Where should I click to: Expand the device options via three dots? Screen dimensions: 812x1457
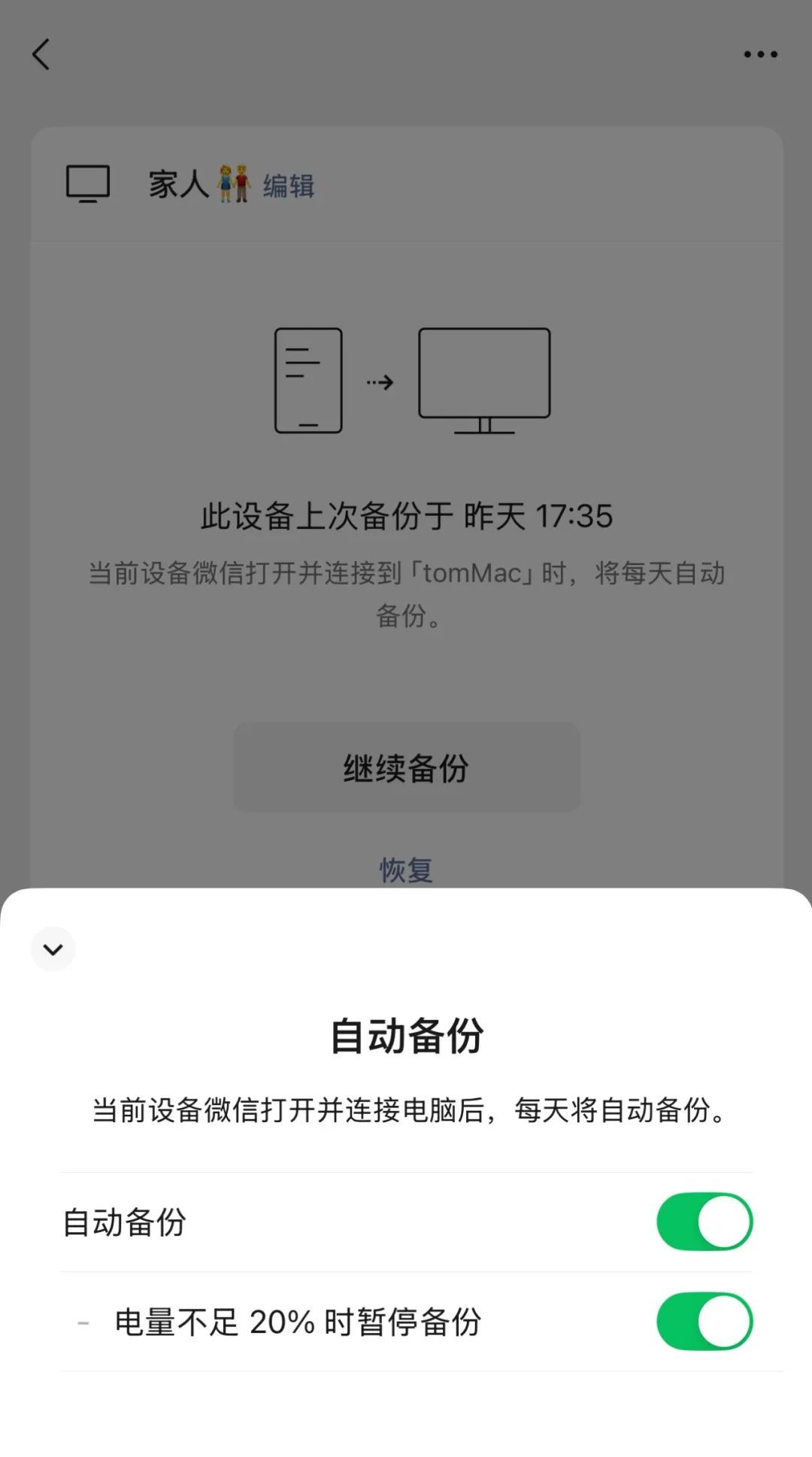tap(759, 53)
